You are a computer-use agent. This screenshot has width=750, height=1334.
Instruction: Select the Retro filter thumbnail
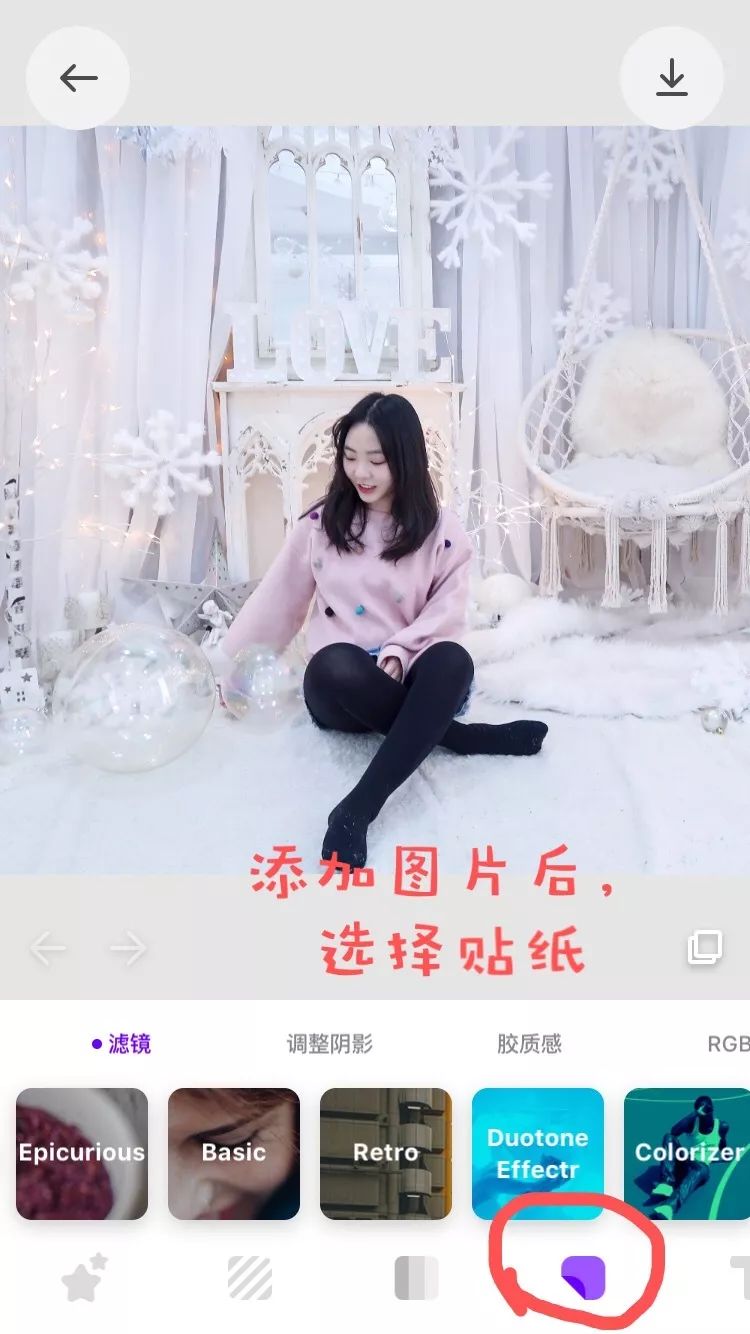386,1152
